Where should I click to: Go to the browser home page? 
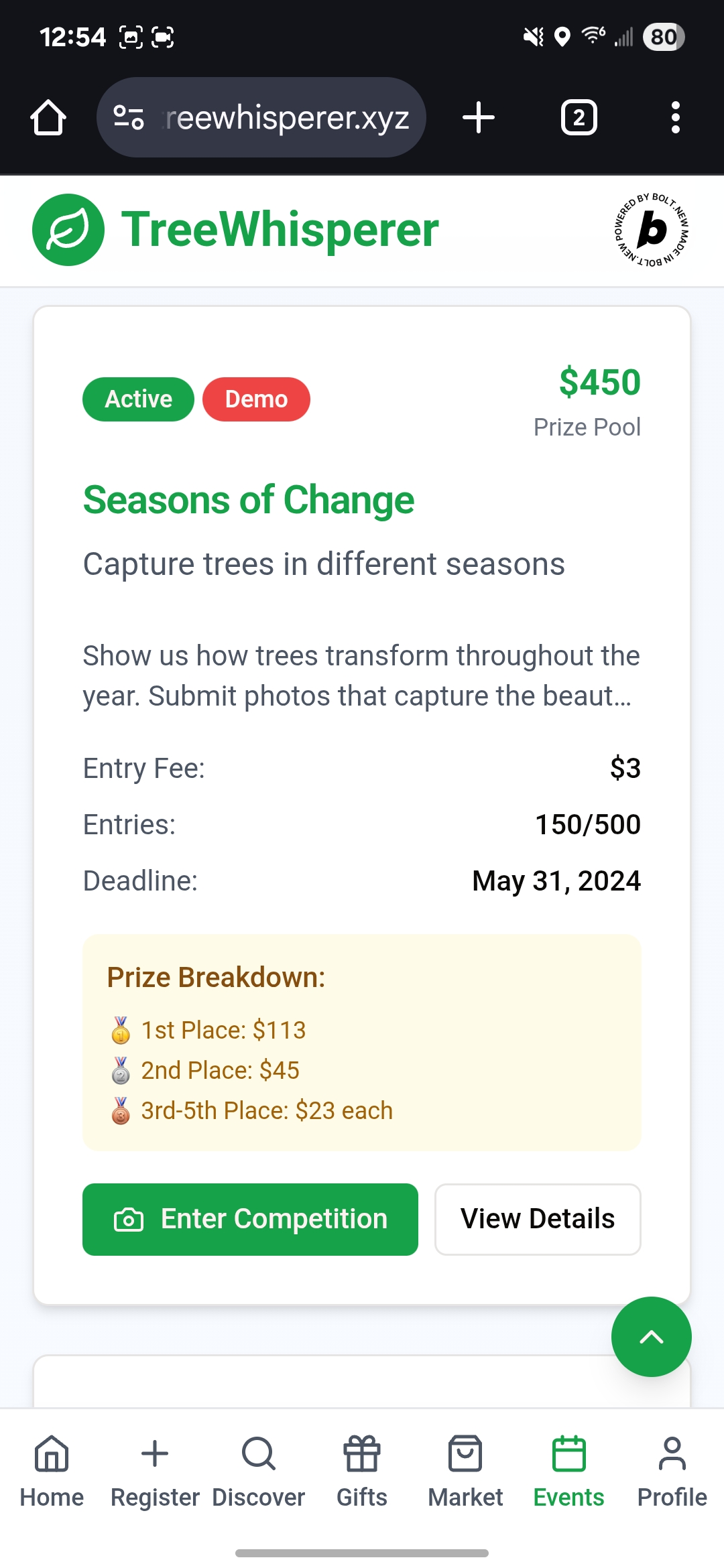(x=48, y=118)
